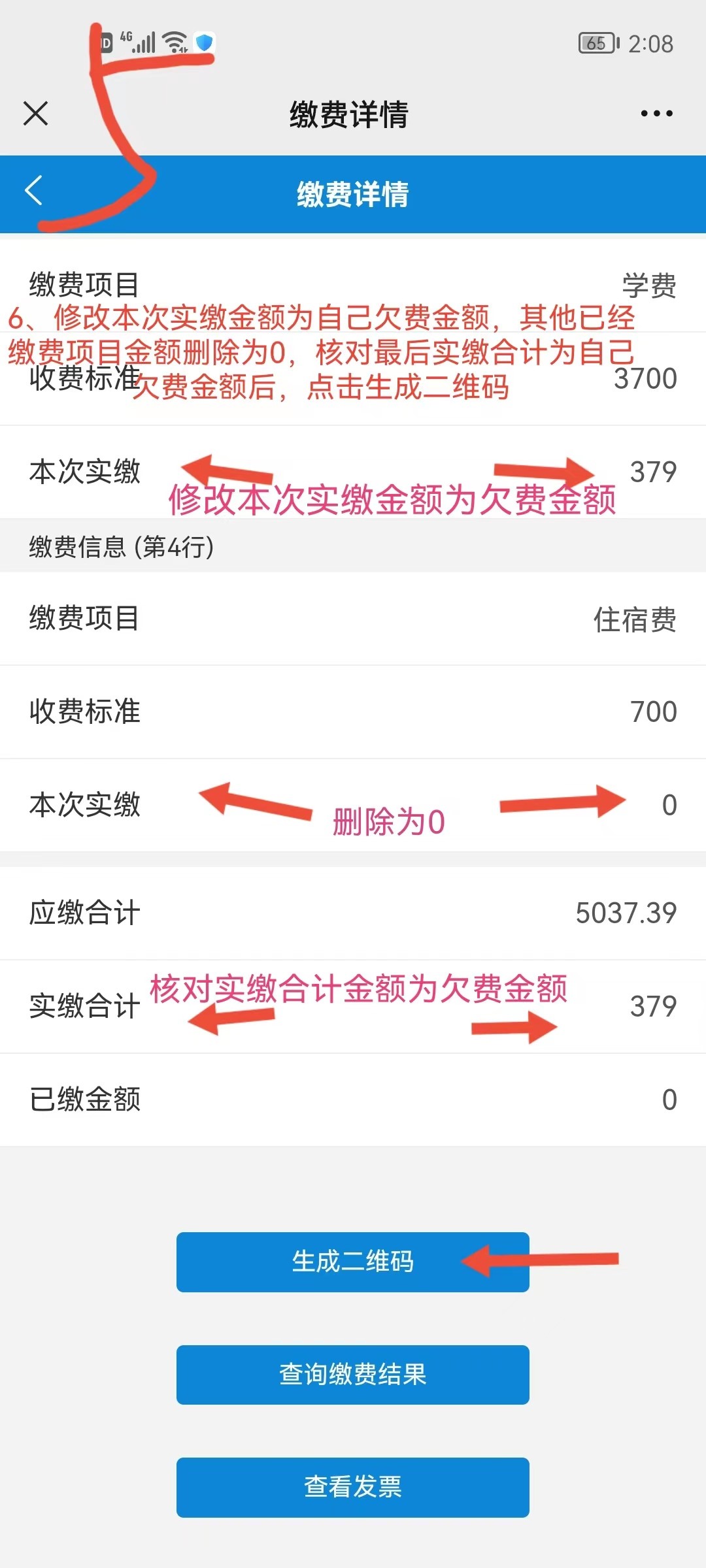The image size is (706, 1568).
Task: Open the three-dot overflow menu
Action: tap(656, 114)
